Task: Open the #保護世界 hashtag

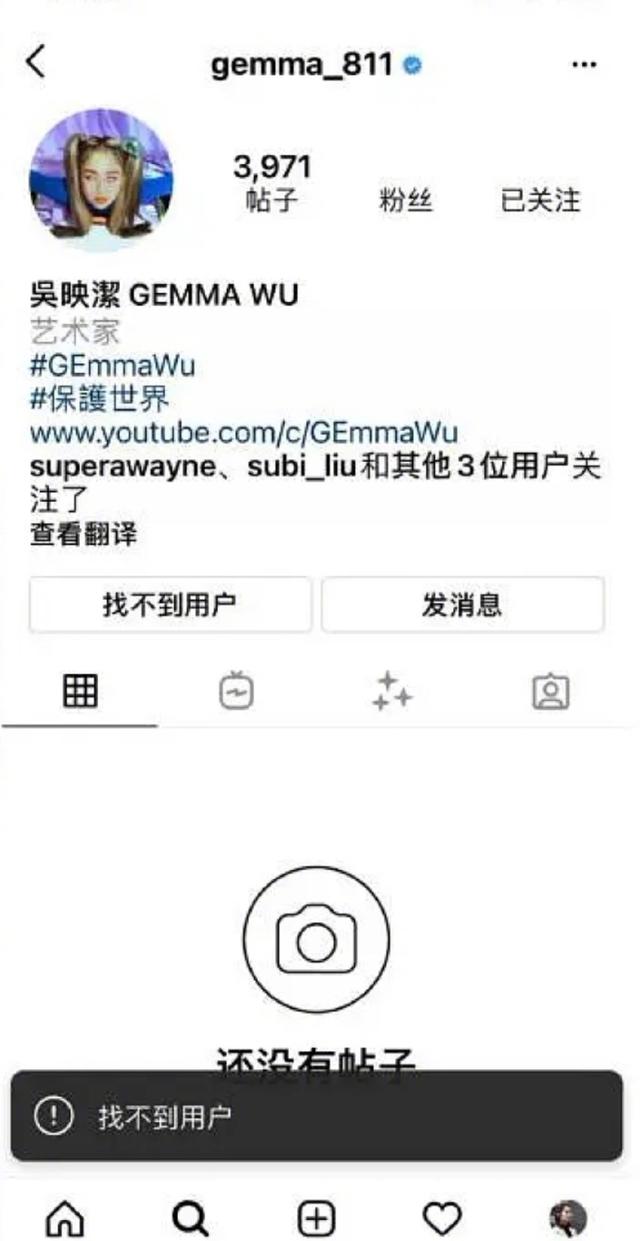Action: tap(99, 399)
